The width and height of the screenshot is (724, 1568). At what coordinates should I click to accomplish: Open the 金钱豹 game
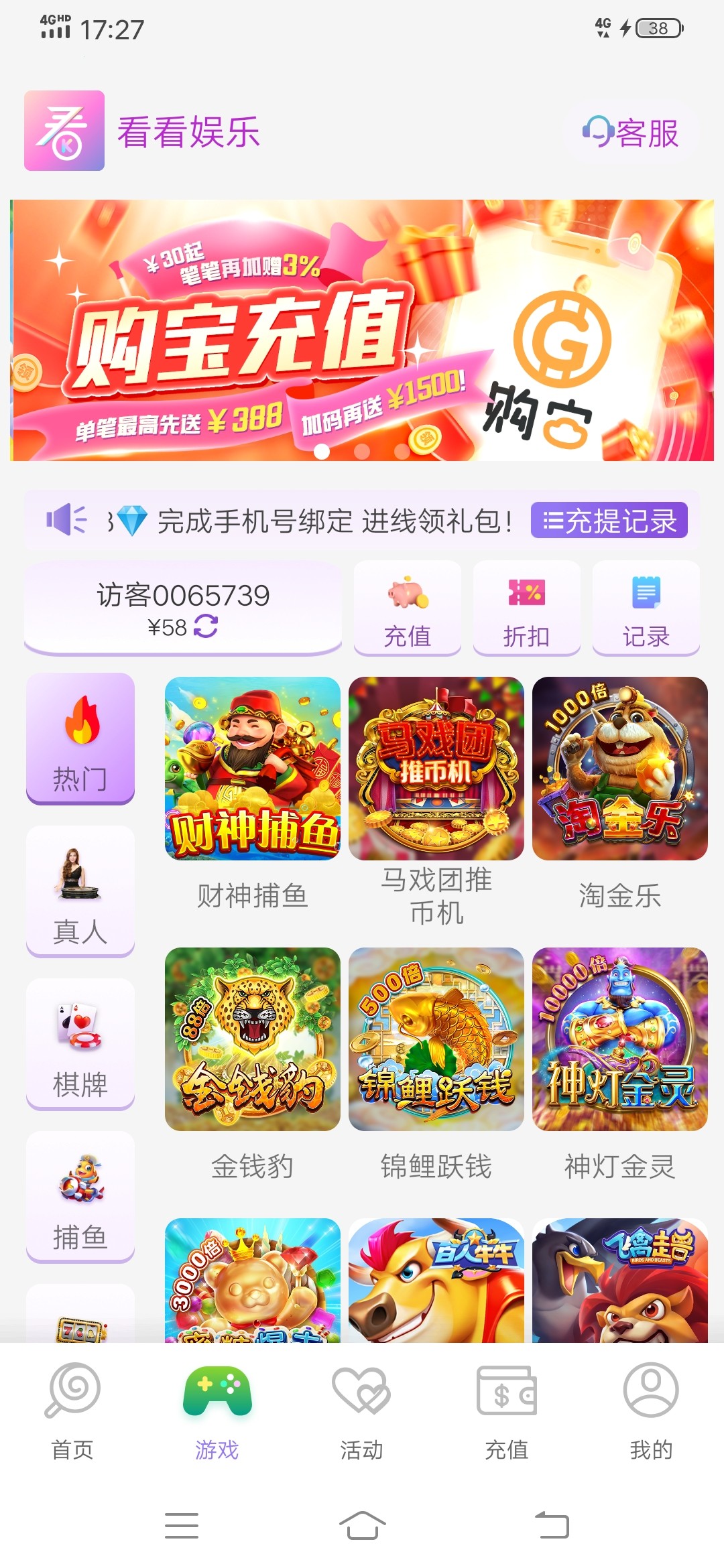253,1039
